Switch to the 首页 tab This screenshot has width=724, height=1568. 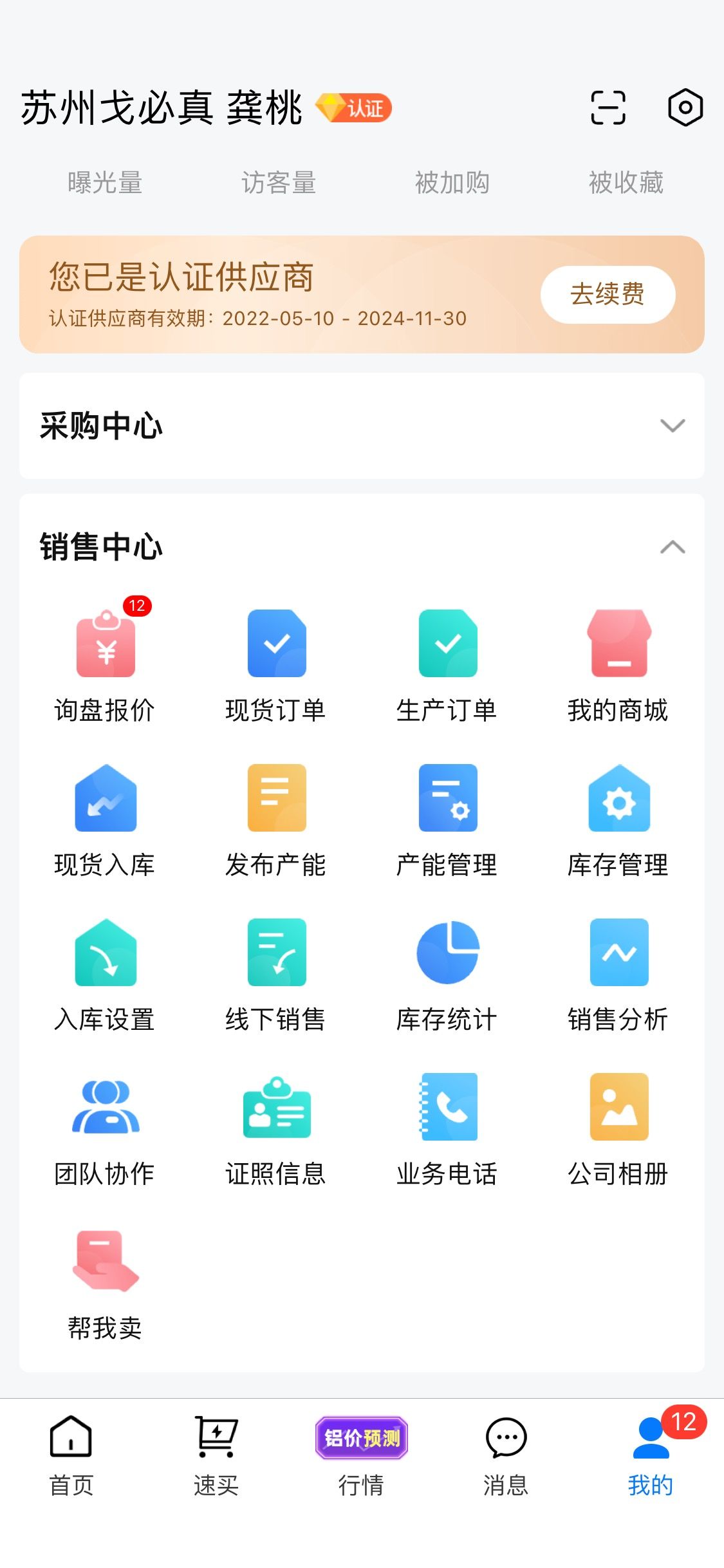(71, 1457)
